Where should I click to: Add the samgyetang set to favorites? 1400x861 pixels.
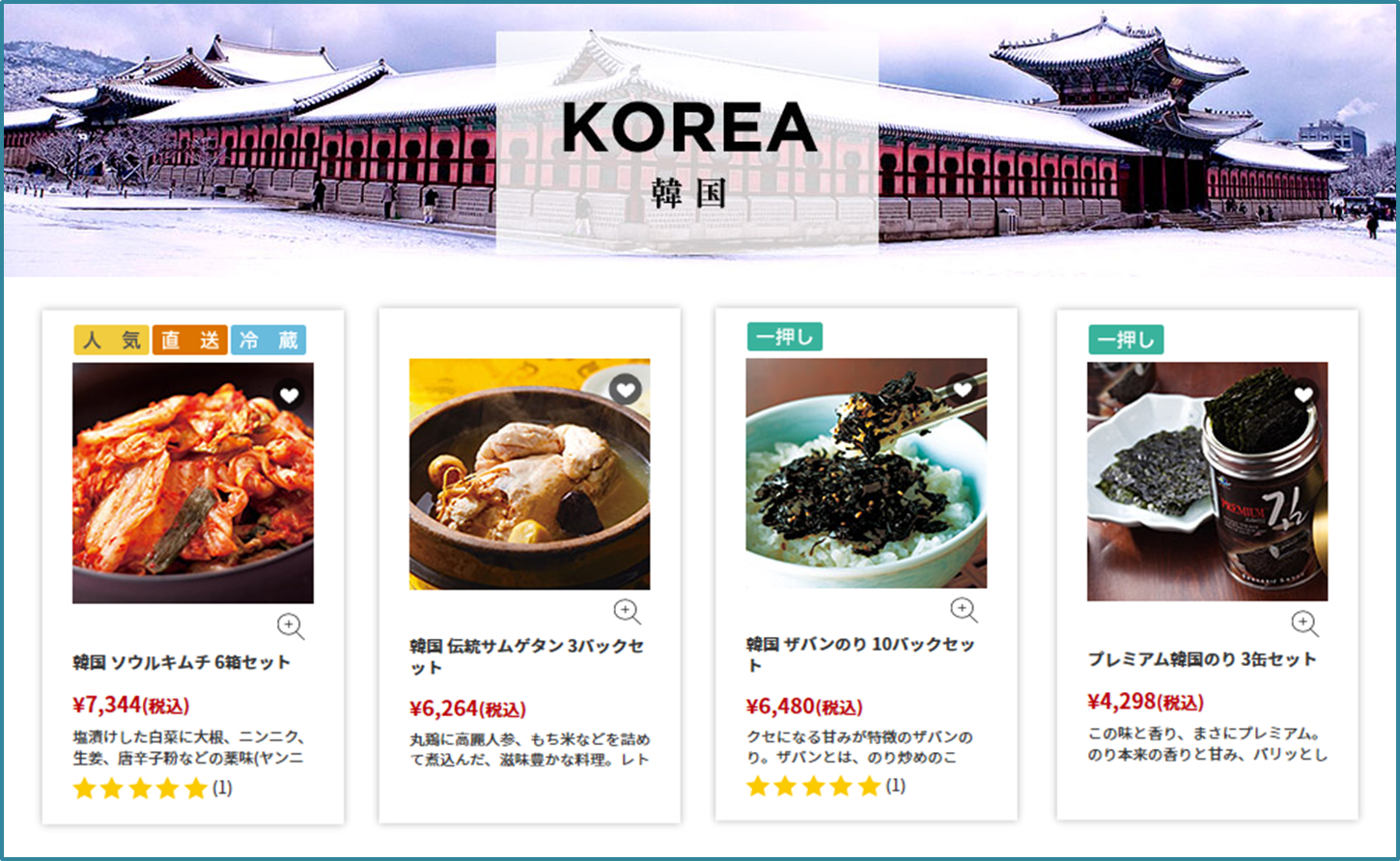coord(625,390)
